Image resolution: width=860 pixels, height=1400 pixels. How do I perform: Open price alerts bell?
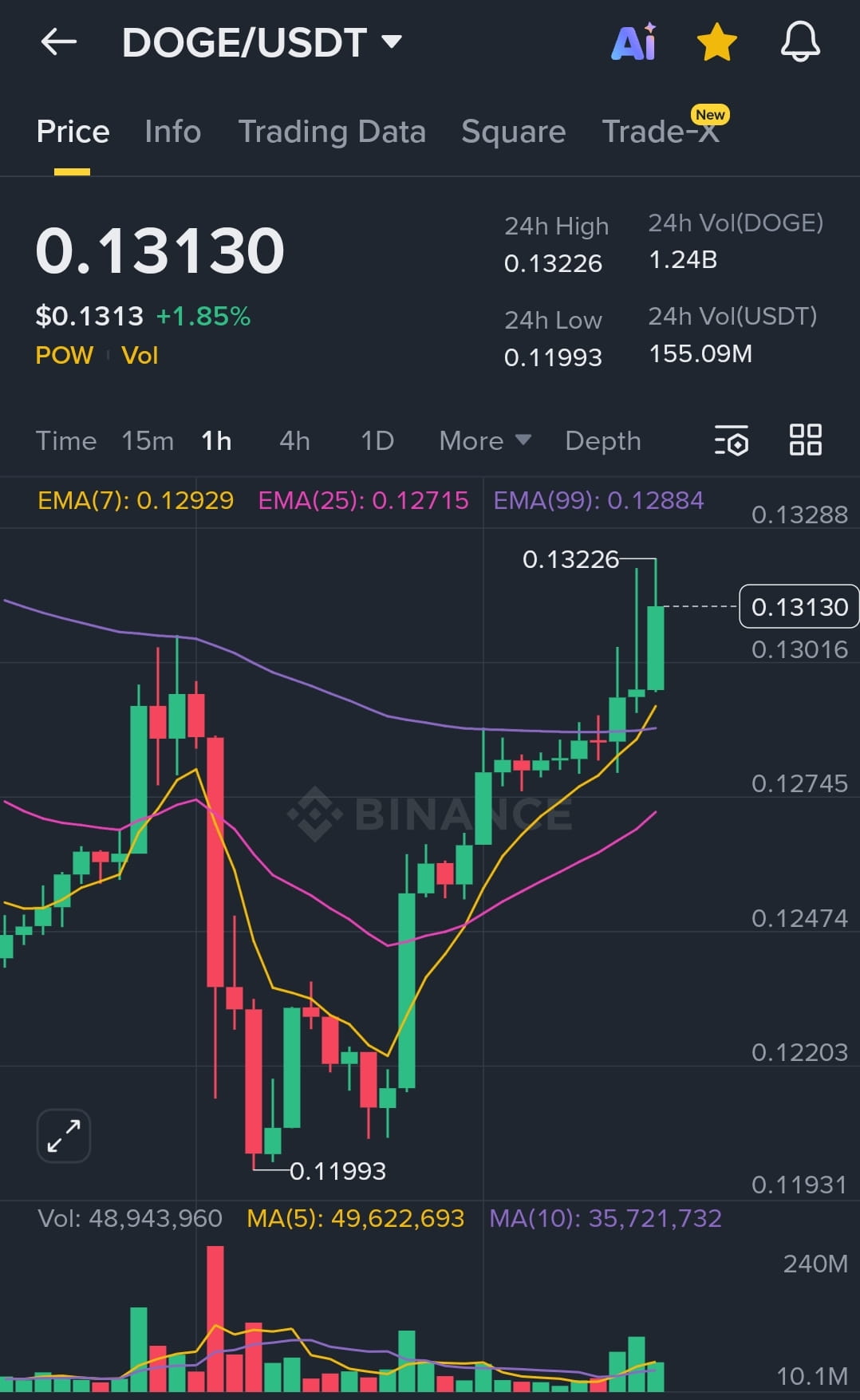(799, 42)
